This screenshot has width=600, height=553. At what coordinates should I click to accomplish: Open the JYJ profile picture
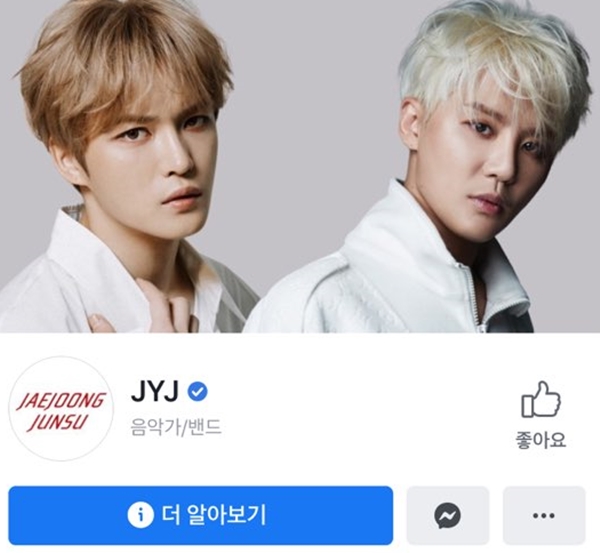point(58,407)
